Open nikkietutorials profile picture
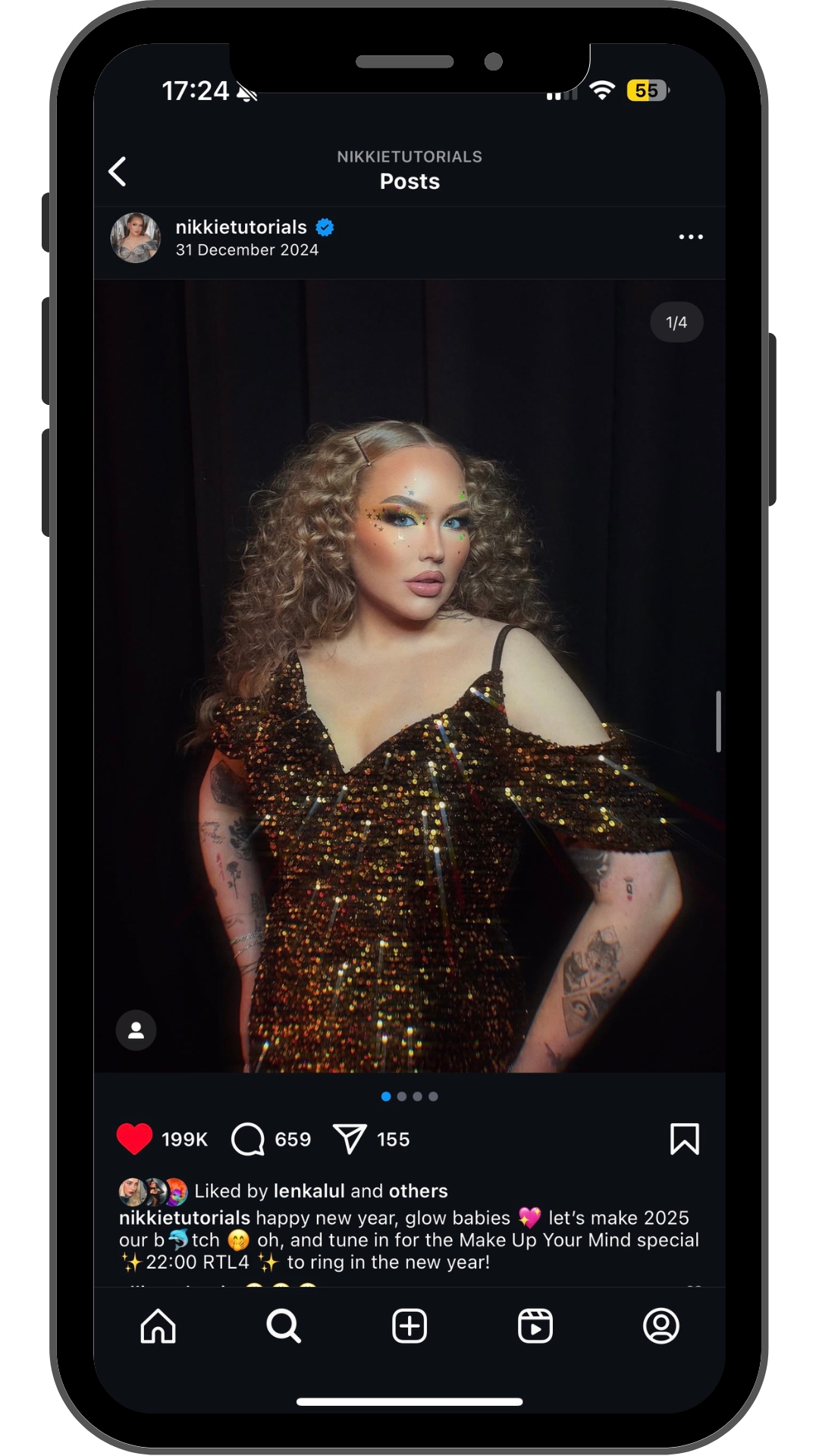The image size is (819, 1456). click(136, 237)
